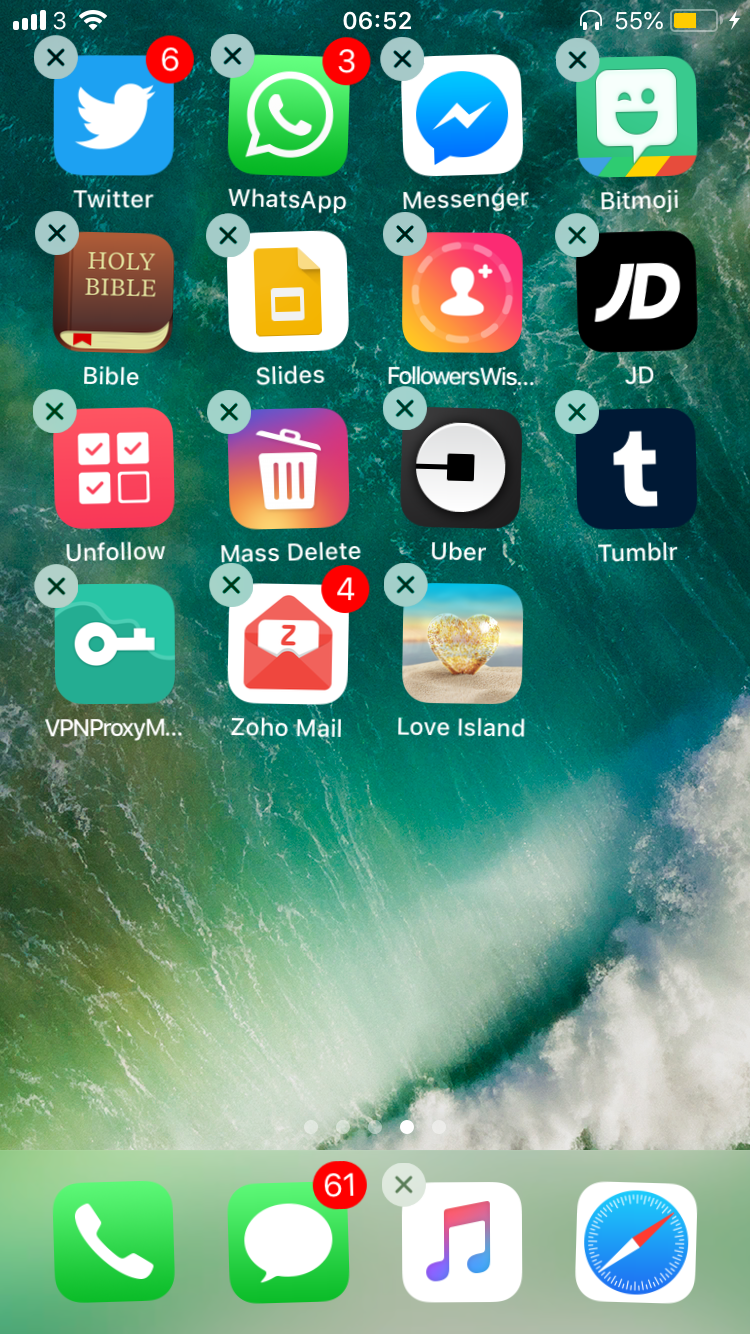This screenshot has height=1334, width=750.
Task: Launch the Music app in the dock
Action: tap(462, 1241)
